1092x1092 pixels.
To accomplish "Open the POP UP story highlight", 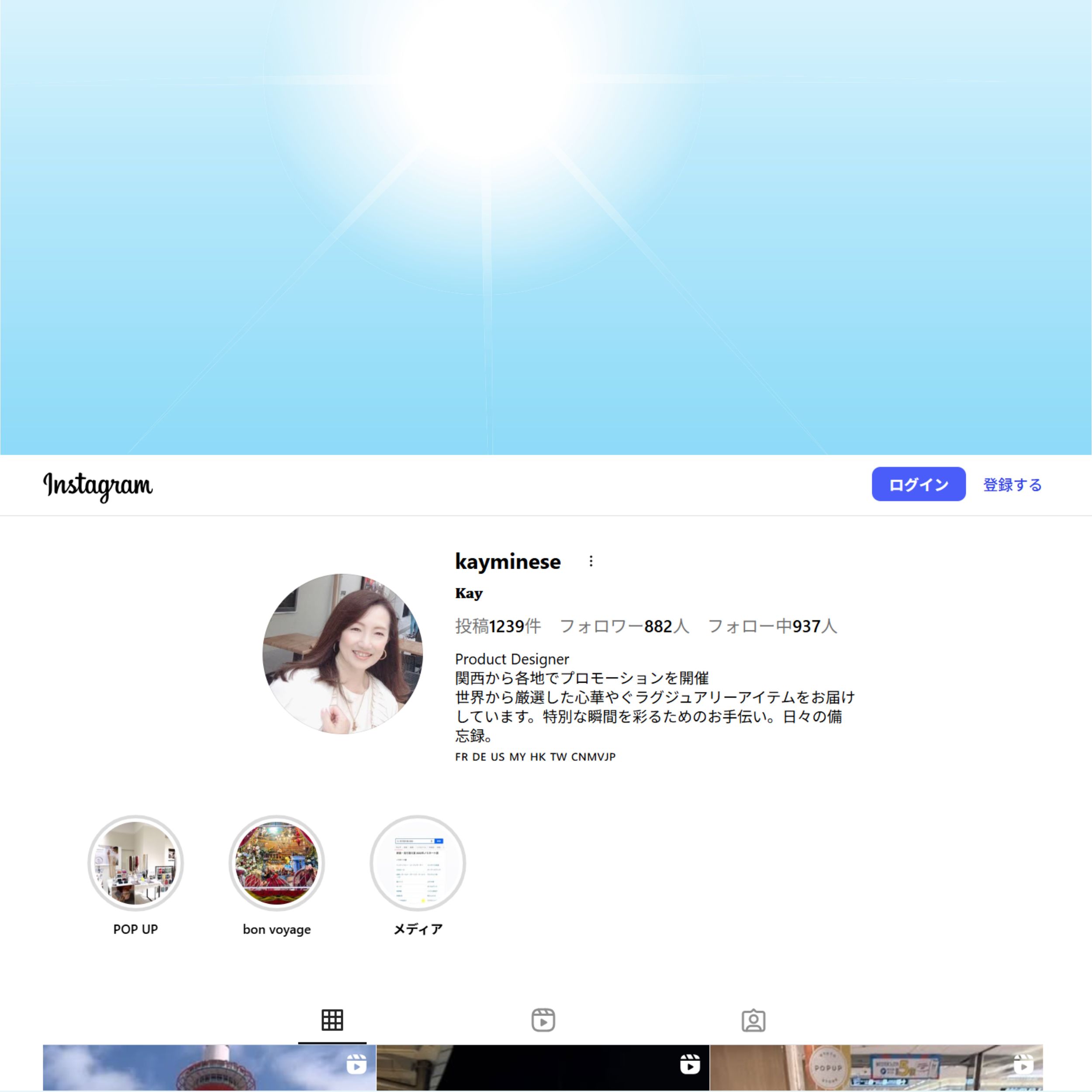I will tap(135, 863).
